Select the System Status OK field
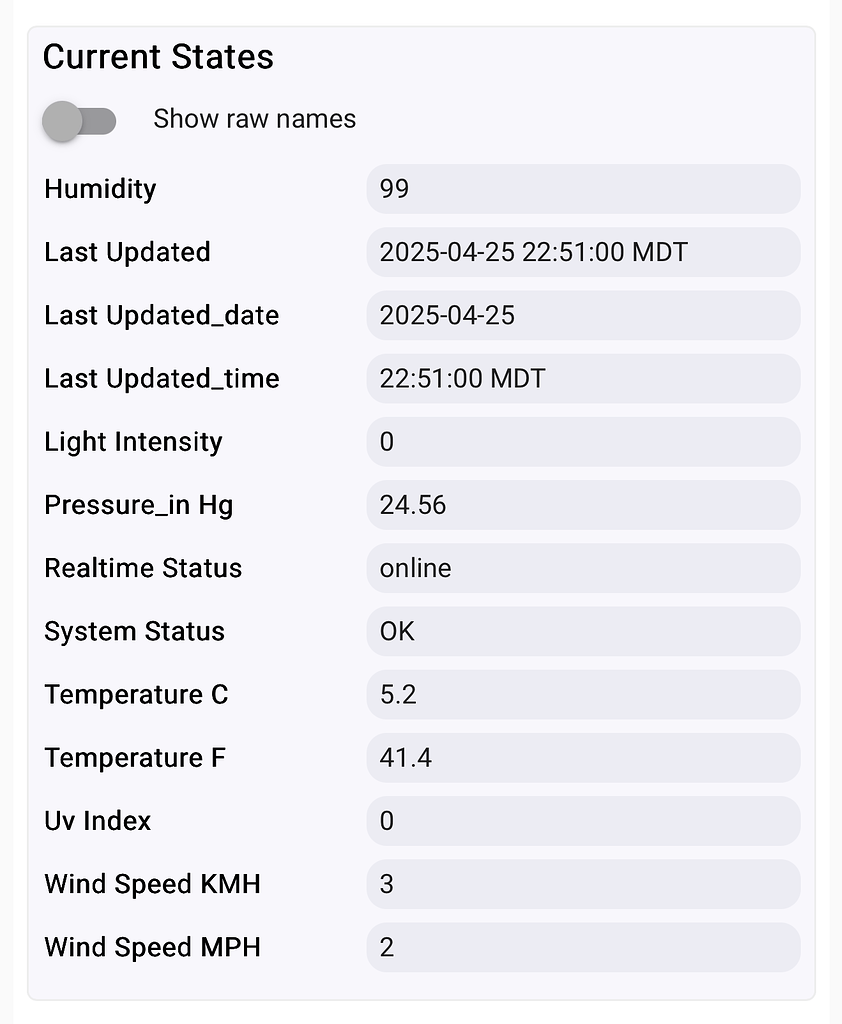The width and height of the screenshot is (842, 1024). [x=583, y=631]
